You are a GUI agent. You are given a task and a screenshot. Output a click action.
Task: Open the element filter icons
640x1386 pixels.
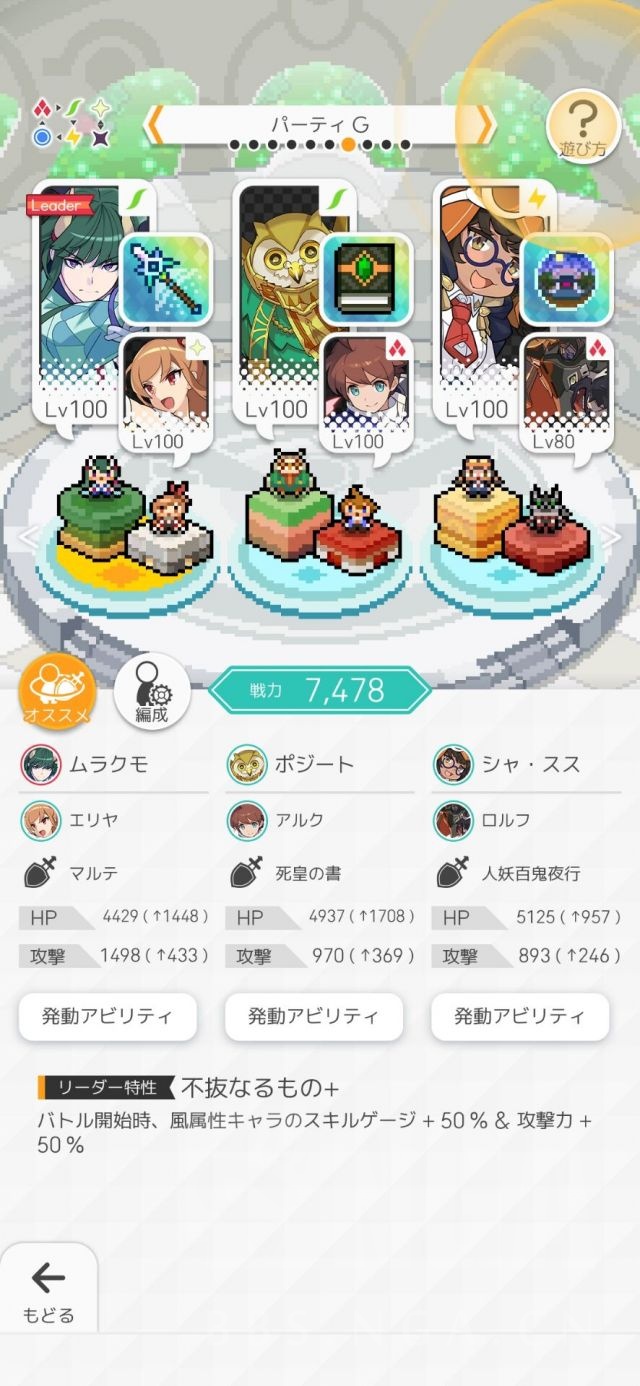click(71, 122)
